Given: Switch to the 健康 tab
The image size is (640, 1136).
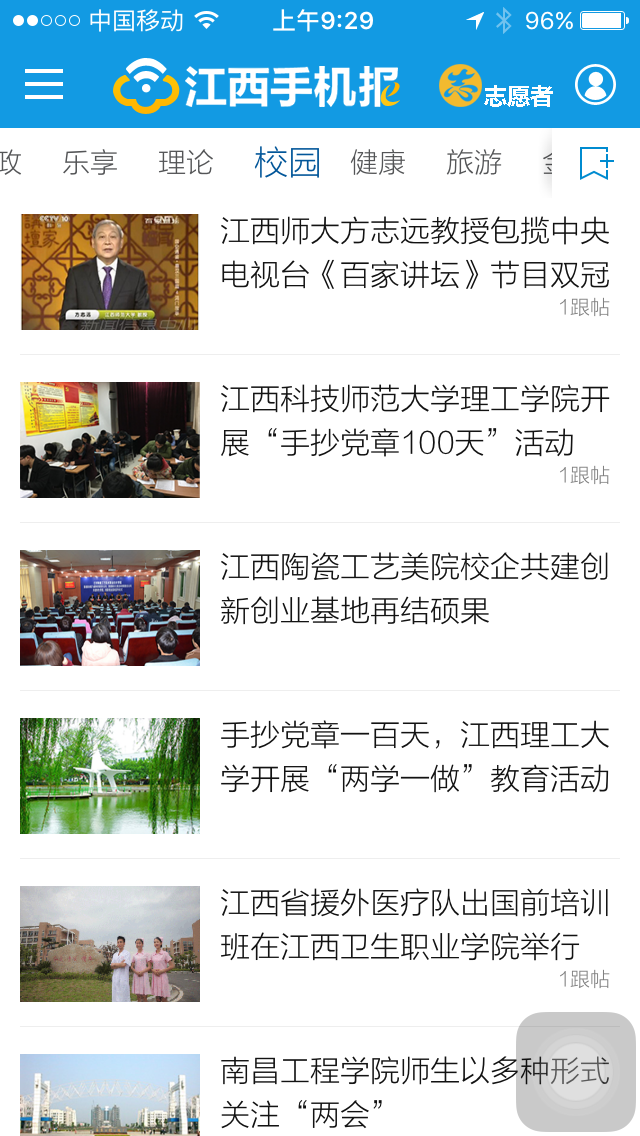Looking at the screenshot, I should (x=378, y=162).
